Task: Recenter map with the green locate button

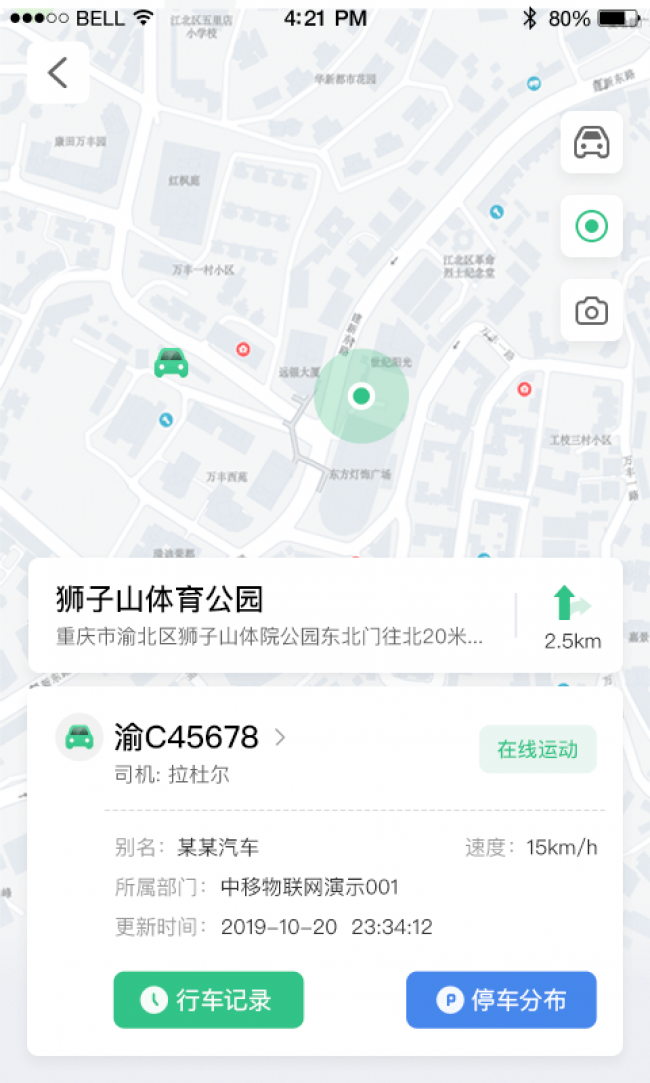Action: [x=591, y=227]
